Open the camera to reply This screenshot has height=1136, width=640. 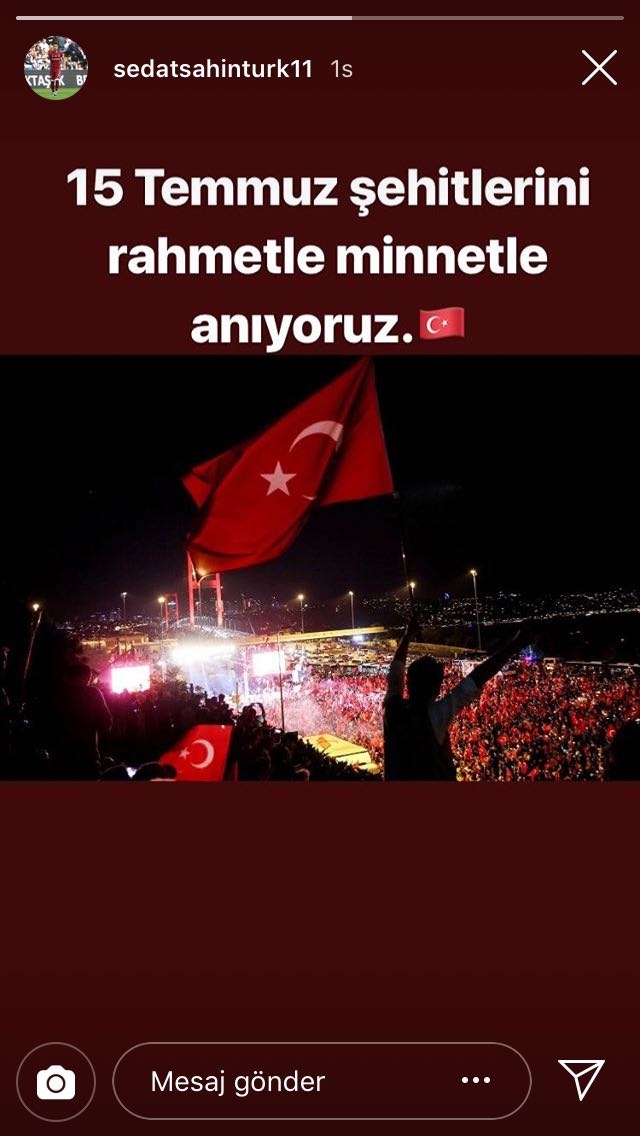pos(56,1081)
